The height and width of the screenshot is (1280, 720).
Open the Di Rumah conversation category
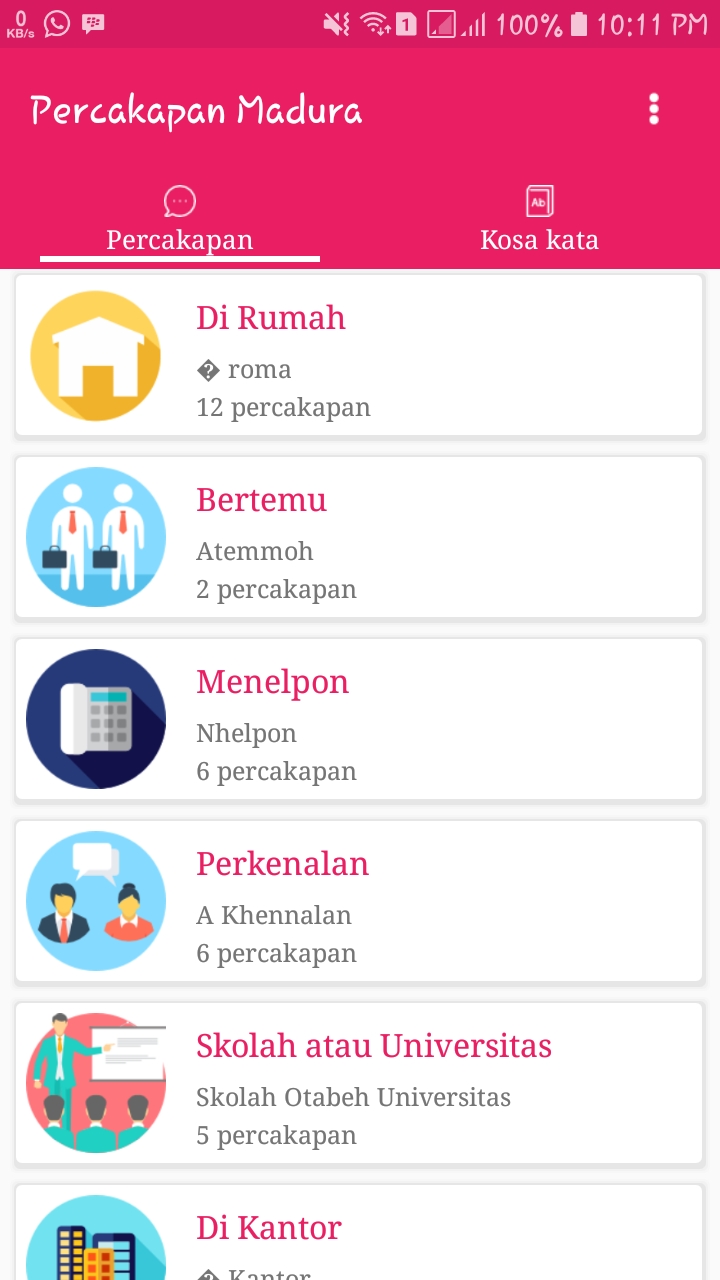tap(360, 356)
